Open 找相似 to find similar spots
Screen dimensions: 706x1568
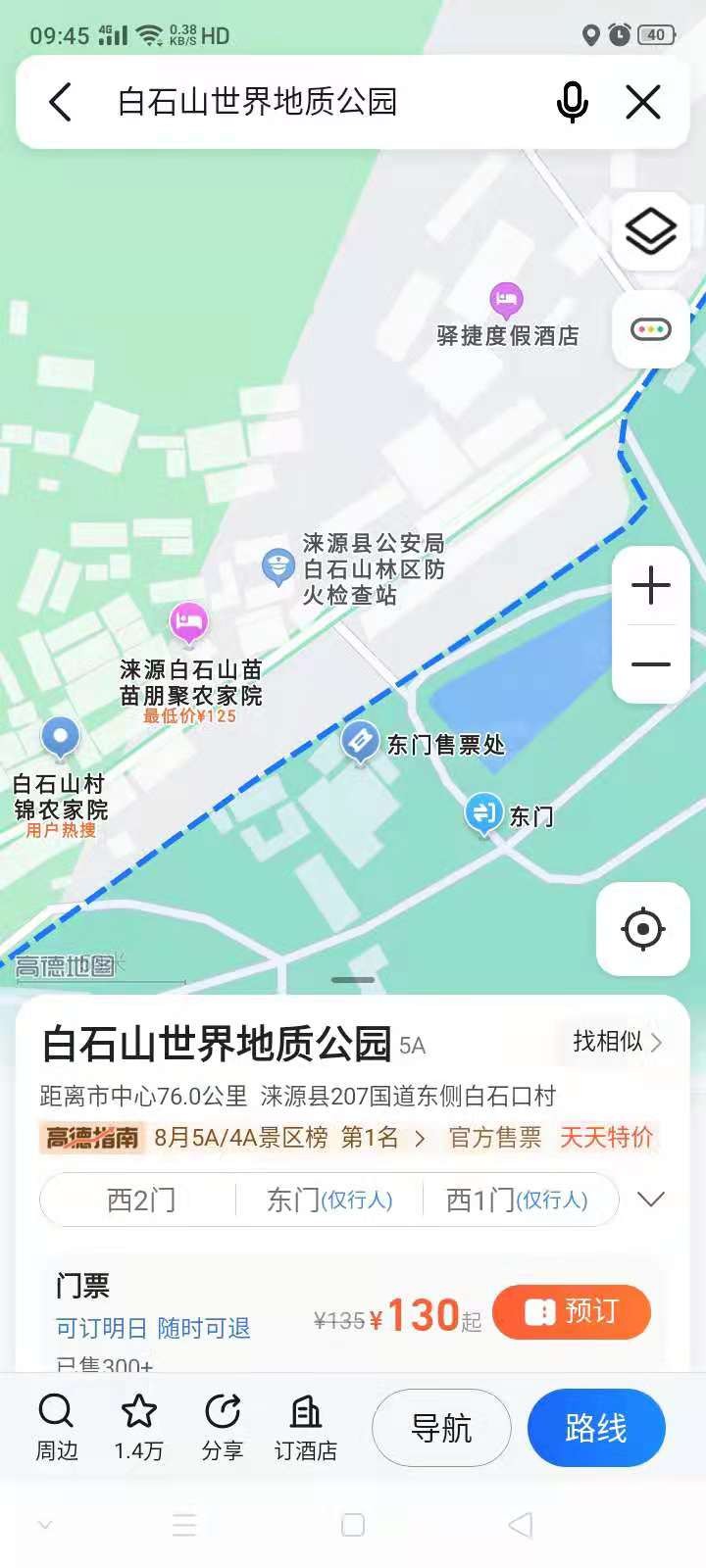608,1042
